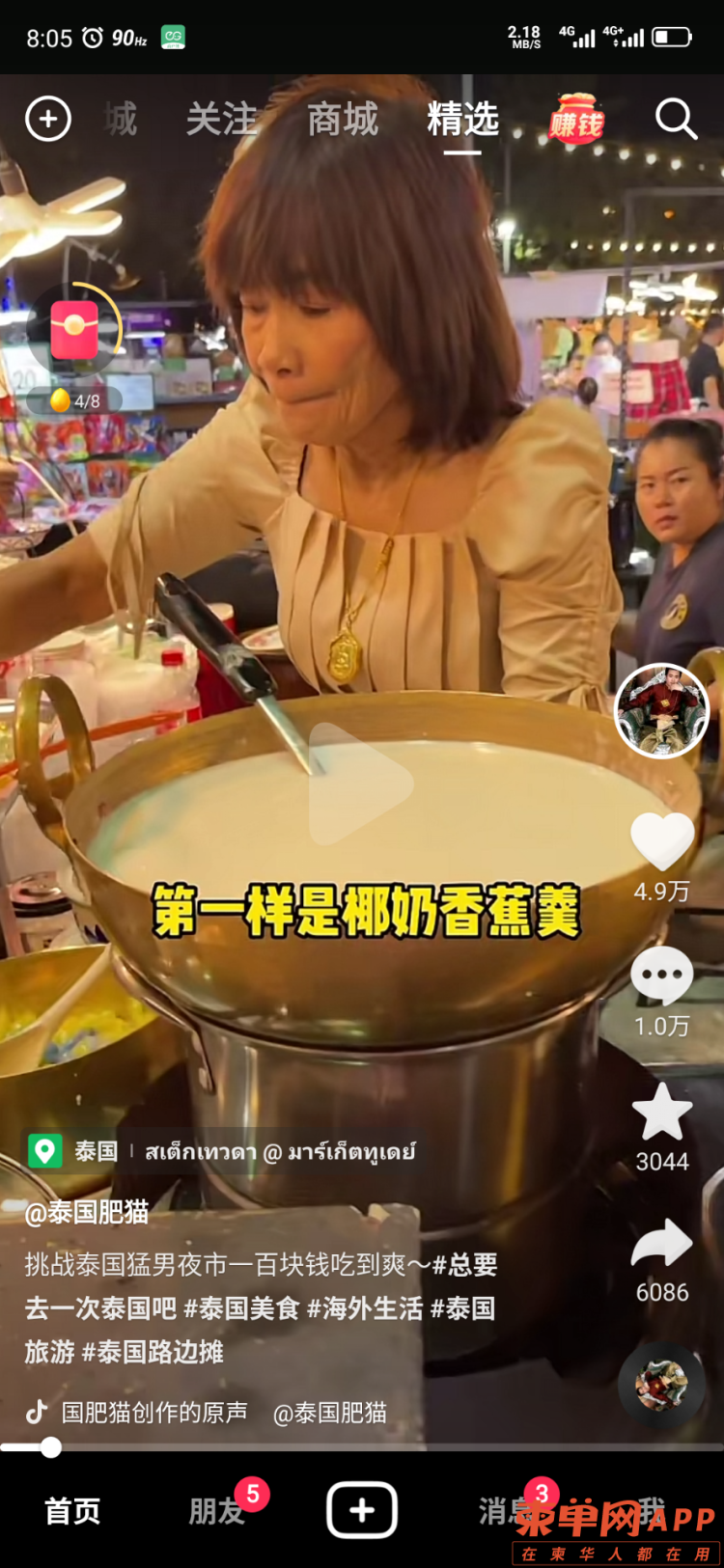Open the 赚钱 money bag icon
Viewport: 724px width, 1568px height.
[x=576, y=120]
